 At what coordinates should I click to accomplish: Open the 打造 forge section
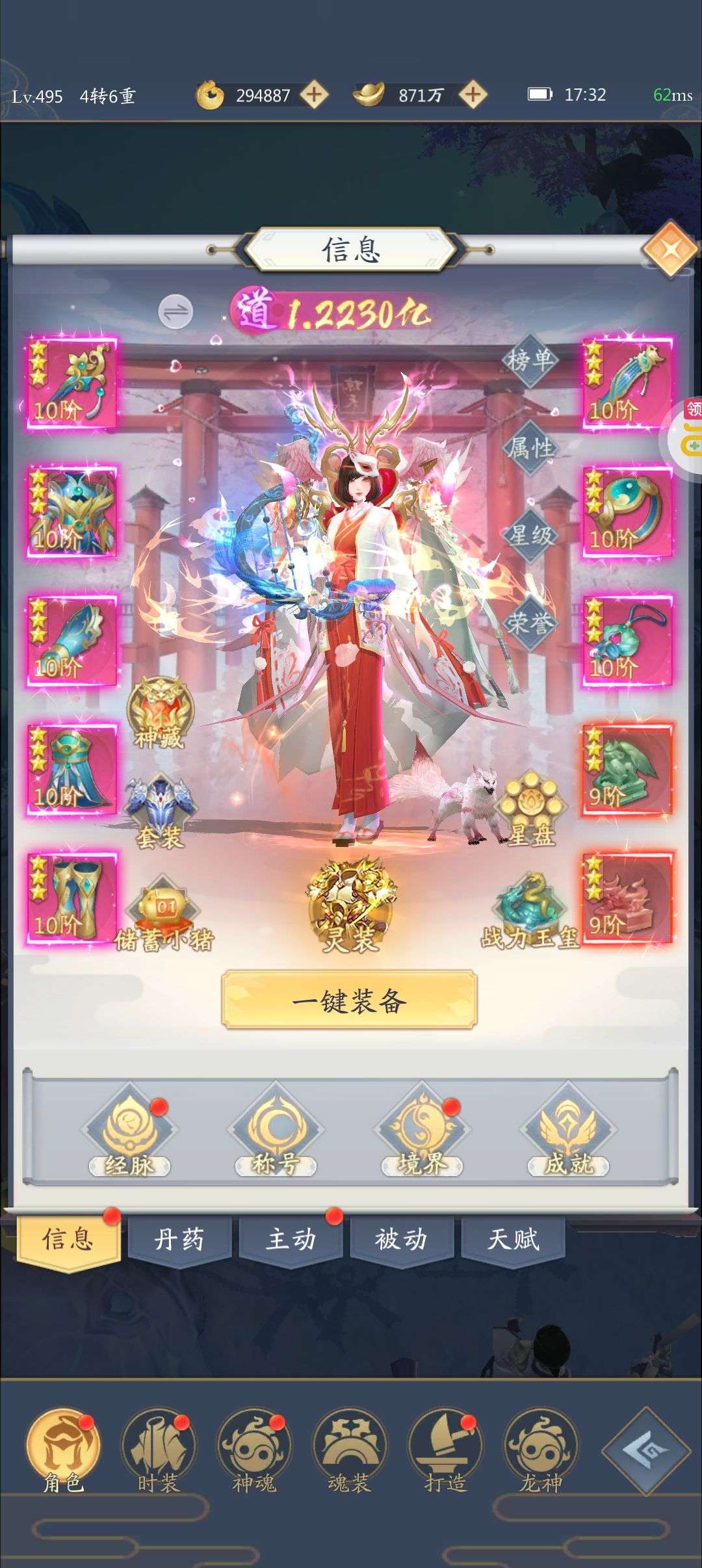point(445,1451)
